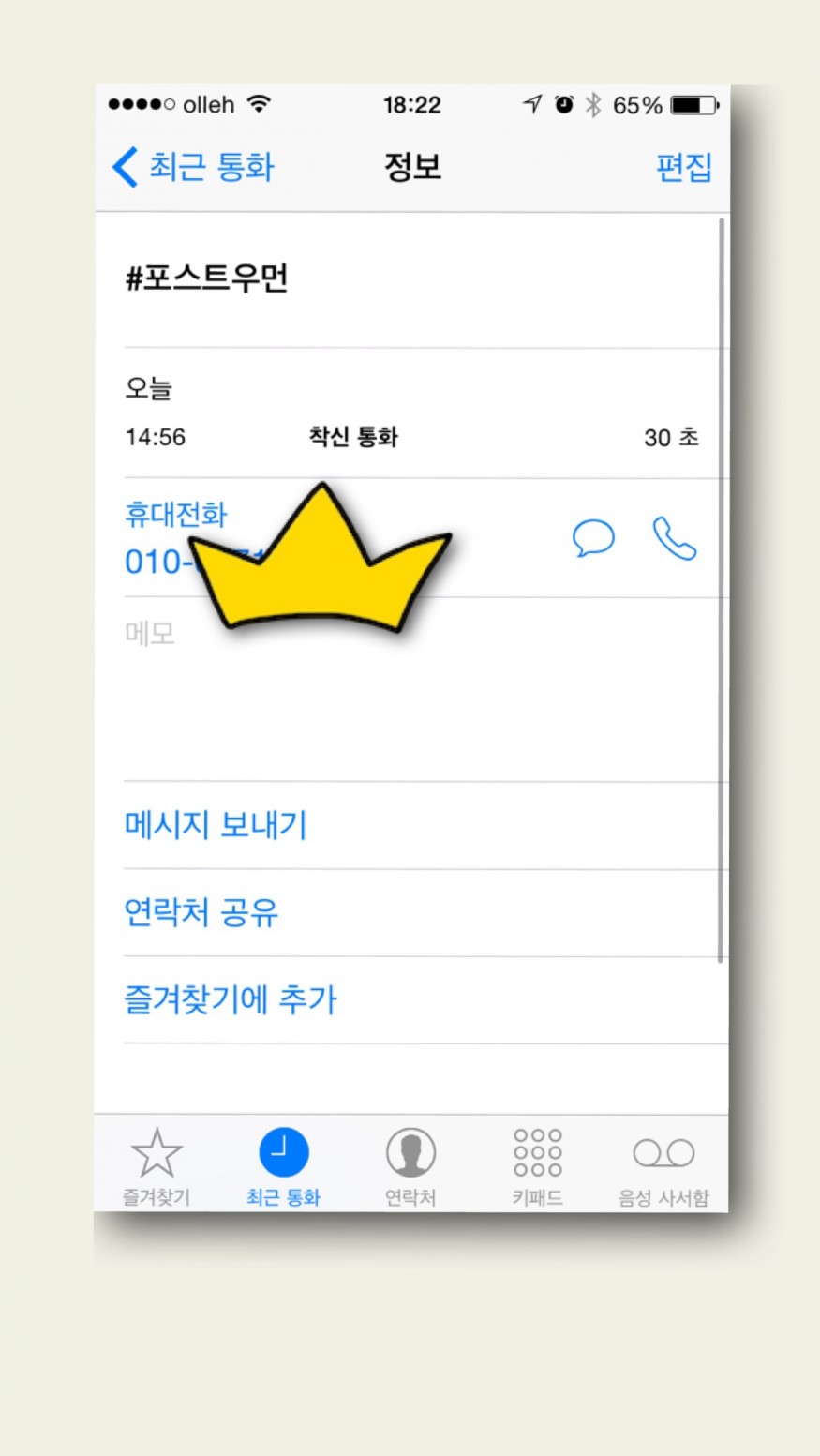Choose 연락처 공유
Screen dimensions: 820x1456
tap(201, 912)
